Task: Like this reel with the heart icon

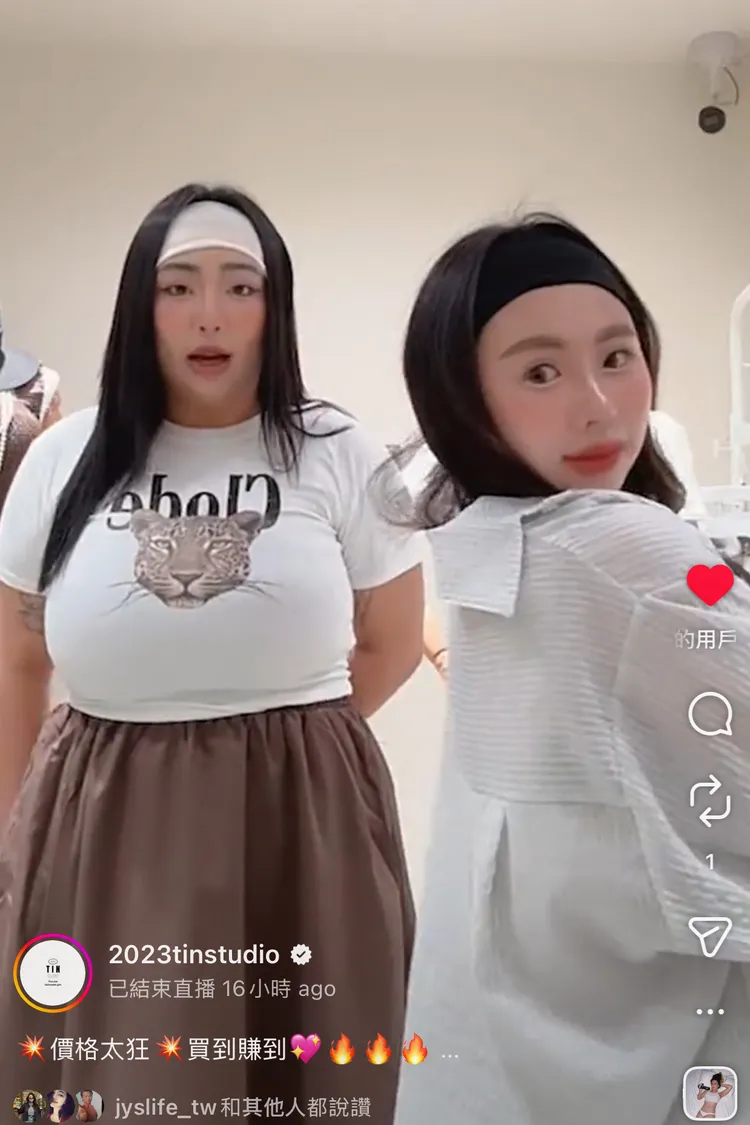Action: coord(710,585)
